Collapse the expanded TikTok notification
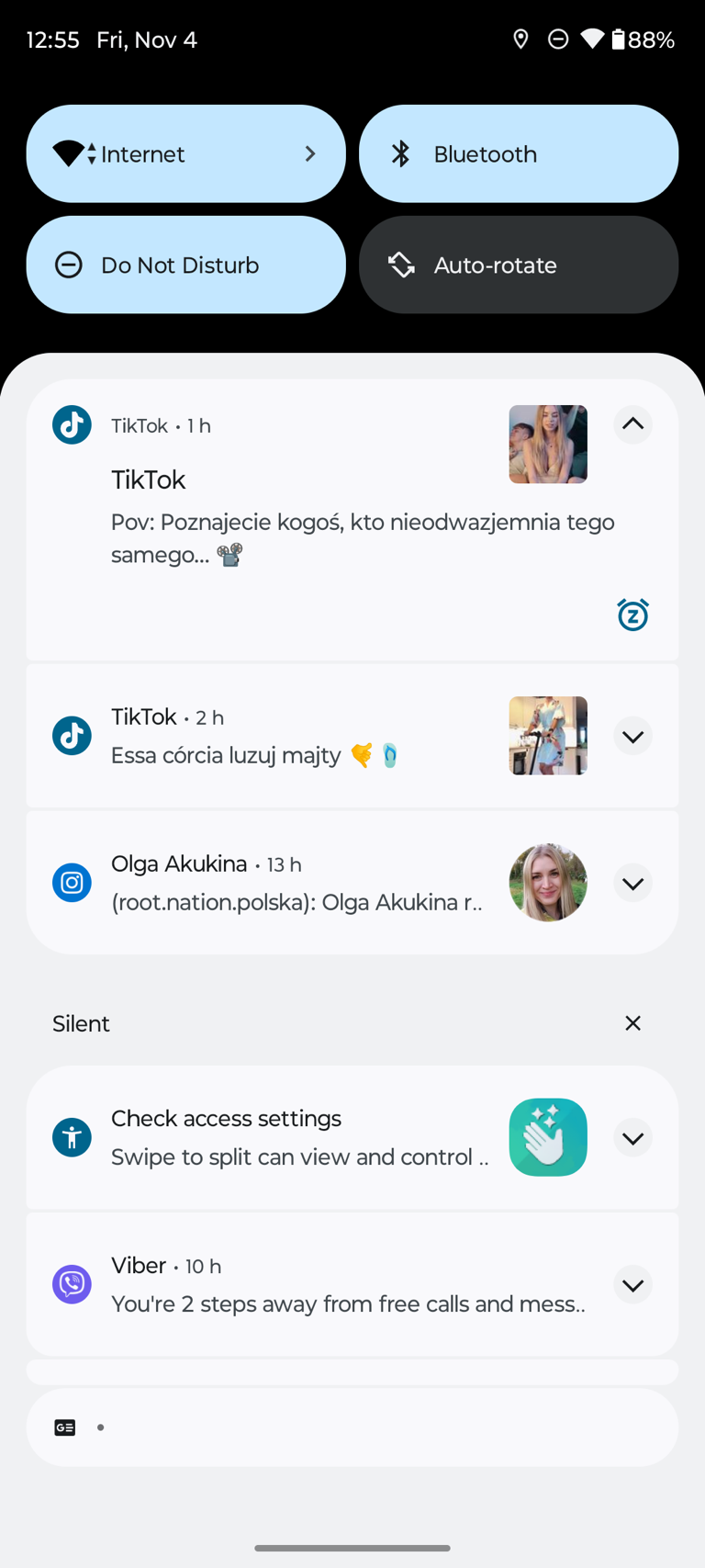Screen dimensions: 705x1568 (632, 424)
